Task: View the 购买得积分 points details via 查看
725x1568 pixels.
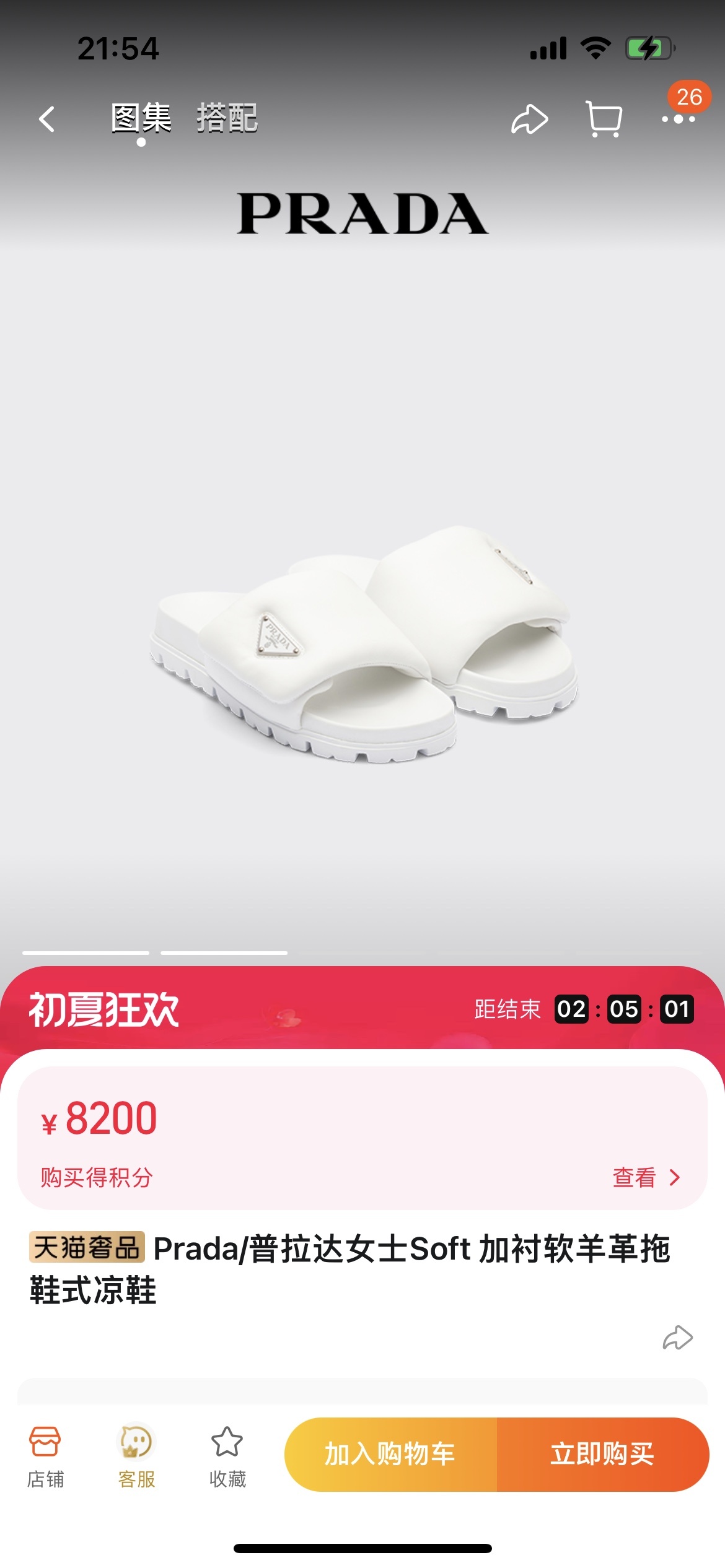Action: pyautogui.click(x=646, y=1177)
